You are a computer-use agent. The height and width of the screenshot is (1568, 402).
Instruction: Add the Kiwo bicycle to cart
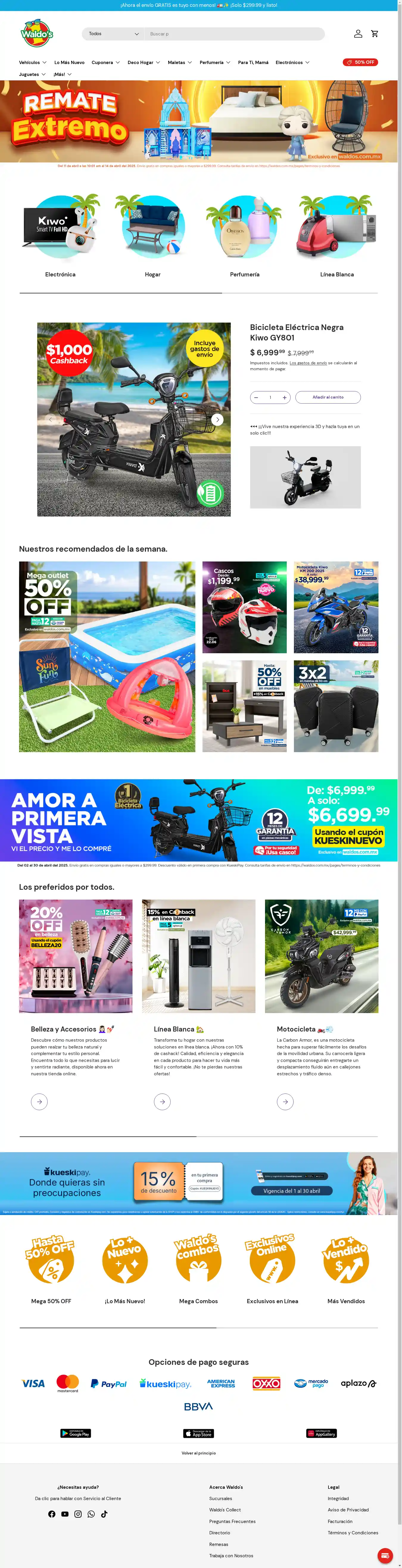point(328,397)
